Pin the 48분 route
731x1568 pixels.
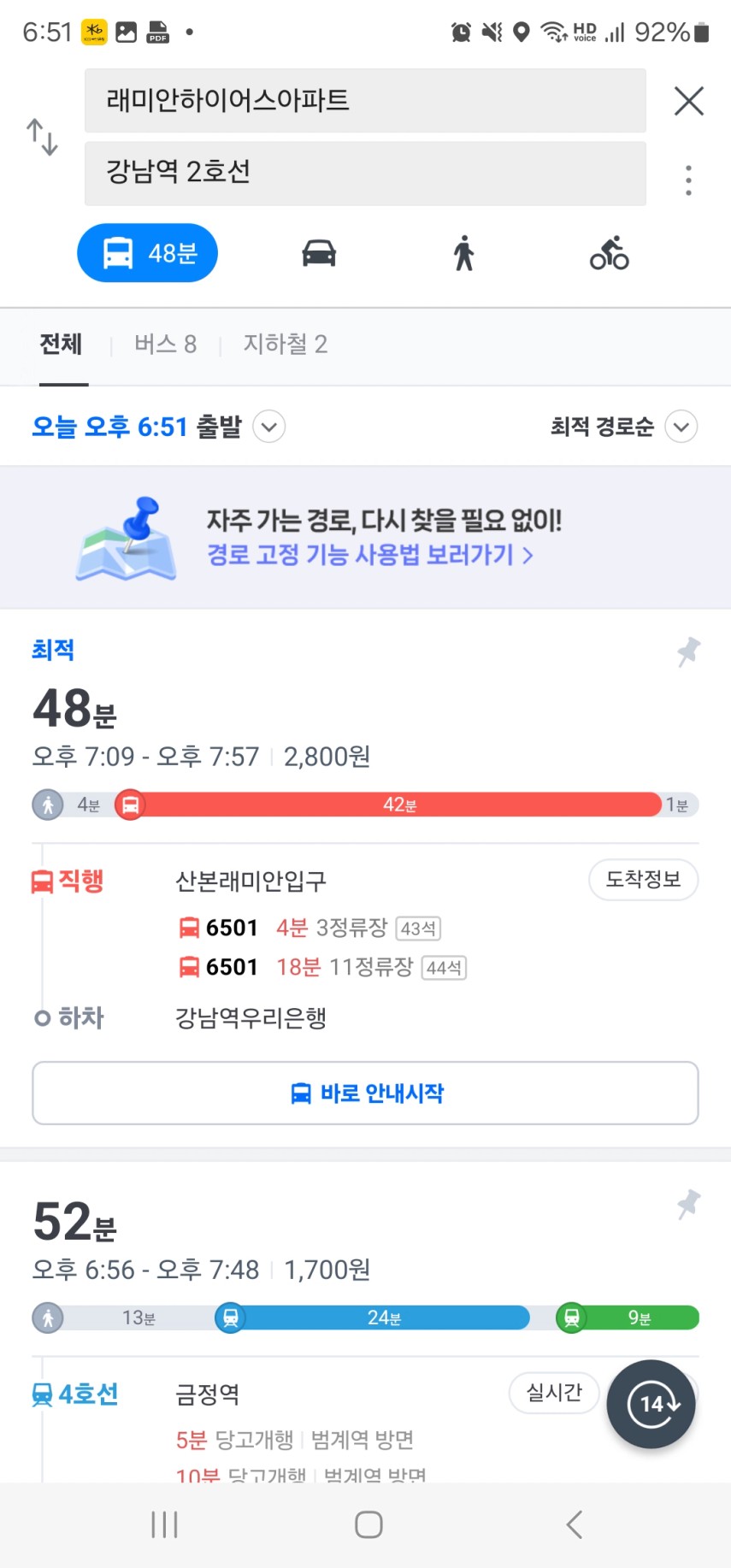(x=688, y=652)
